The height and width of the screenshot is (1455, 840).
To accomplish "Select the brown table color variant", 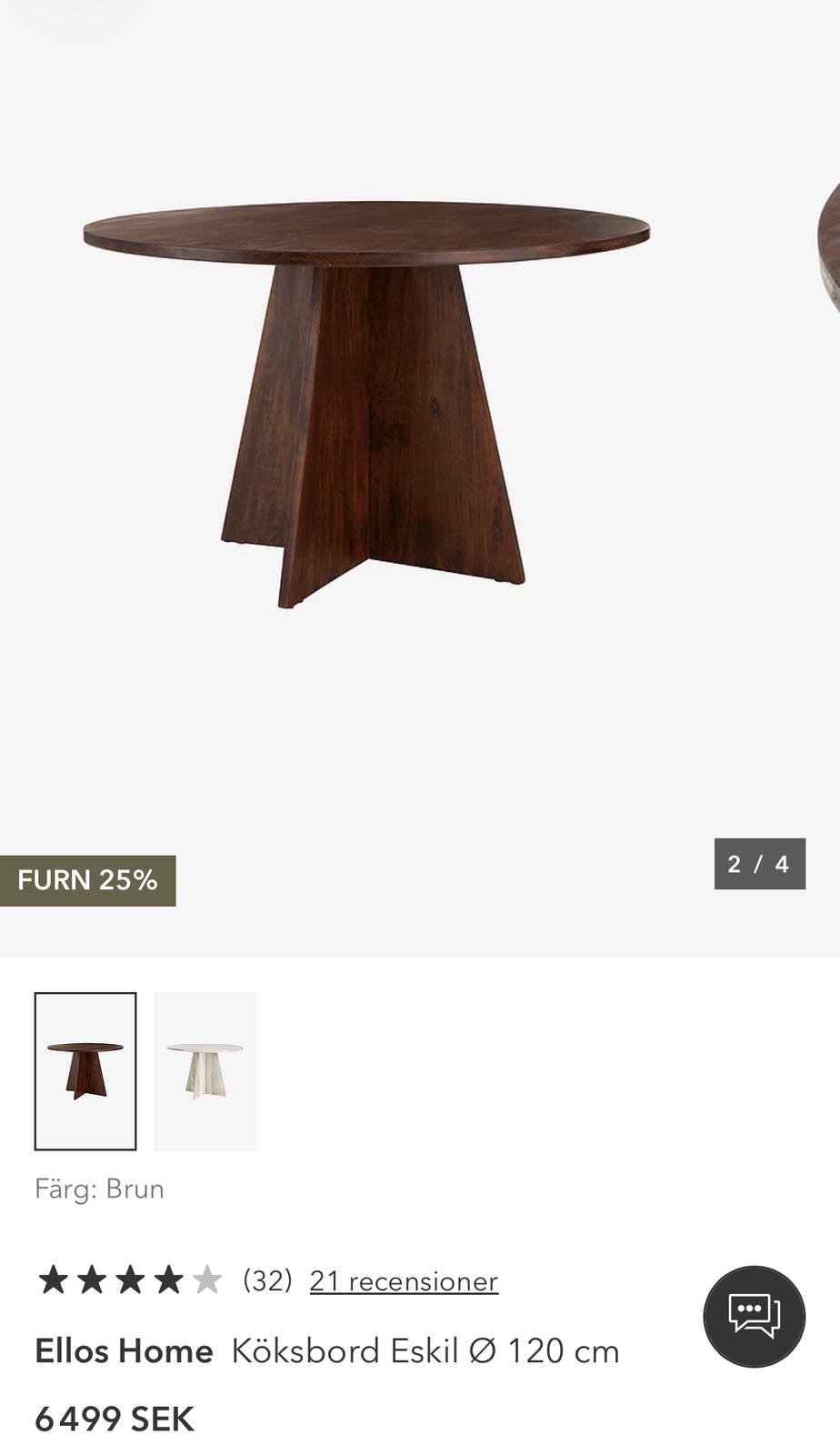I will point(85,1071).
